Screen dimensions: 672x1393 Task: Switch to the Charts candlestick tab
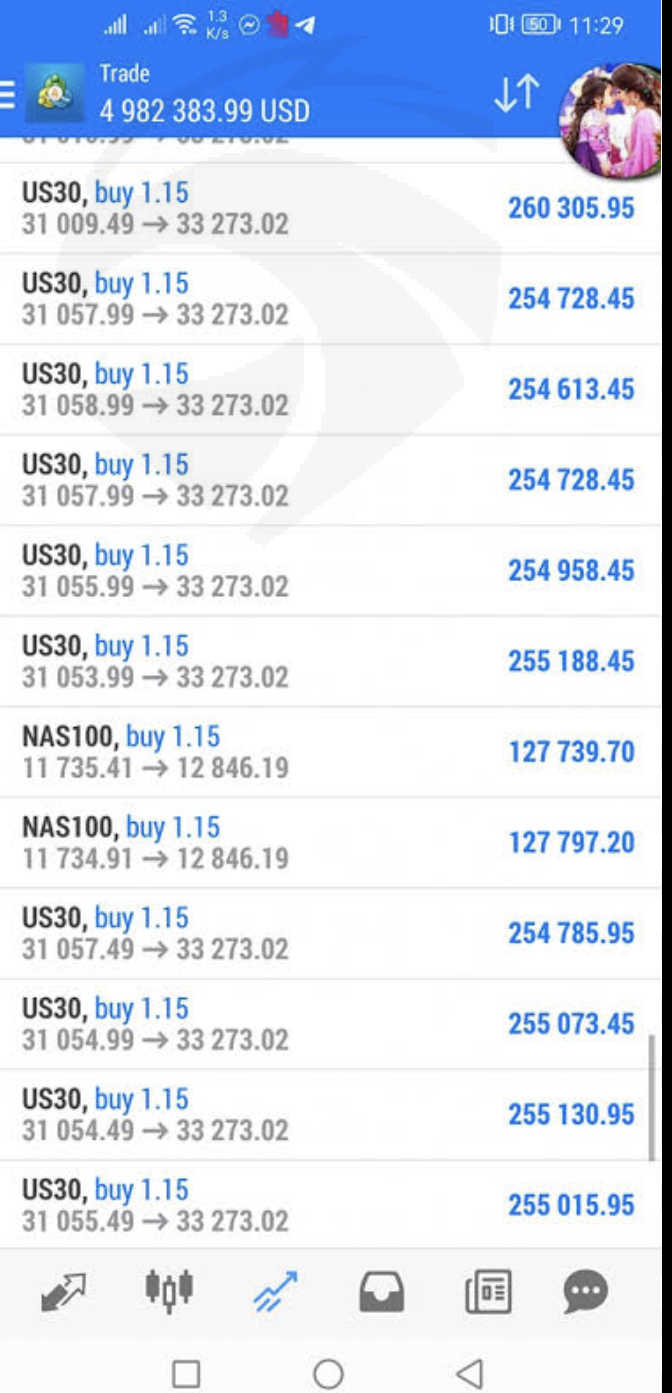(x=169, y=1290)
